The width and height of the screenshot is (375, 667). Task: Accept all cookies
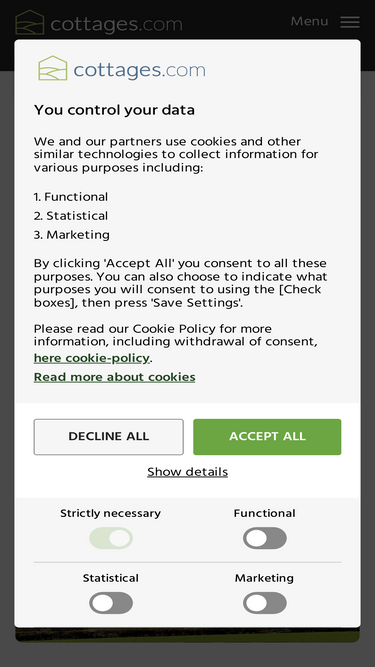[x=267, y=436]
